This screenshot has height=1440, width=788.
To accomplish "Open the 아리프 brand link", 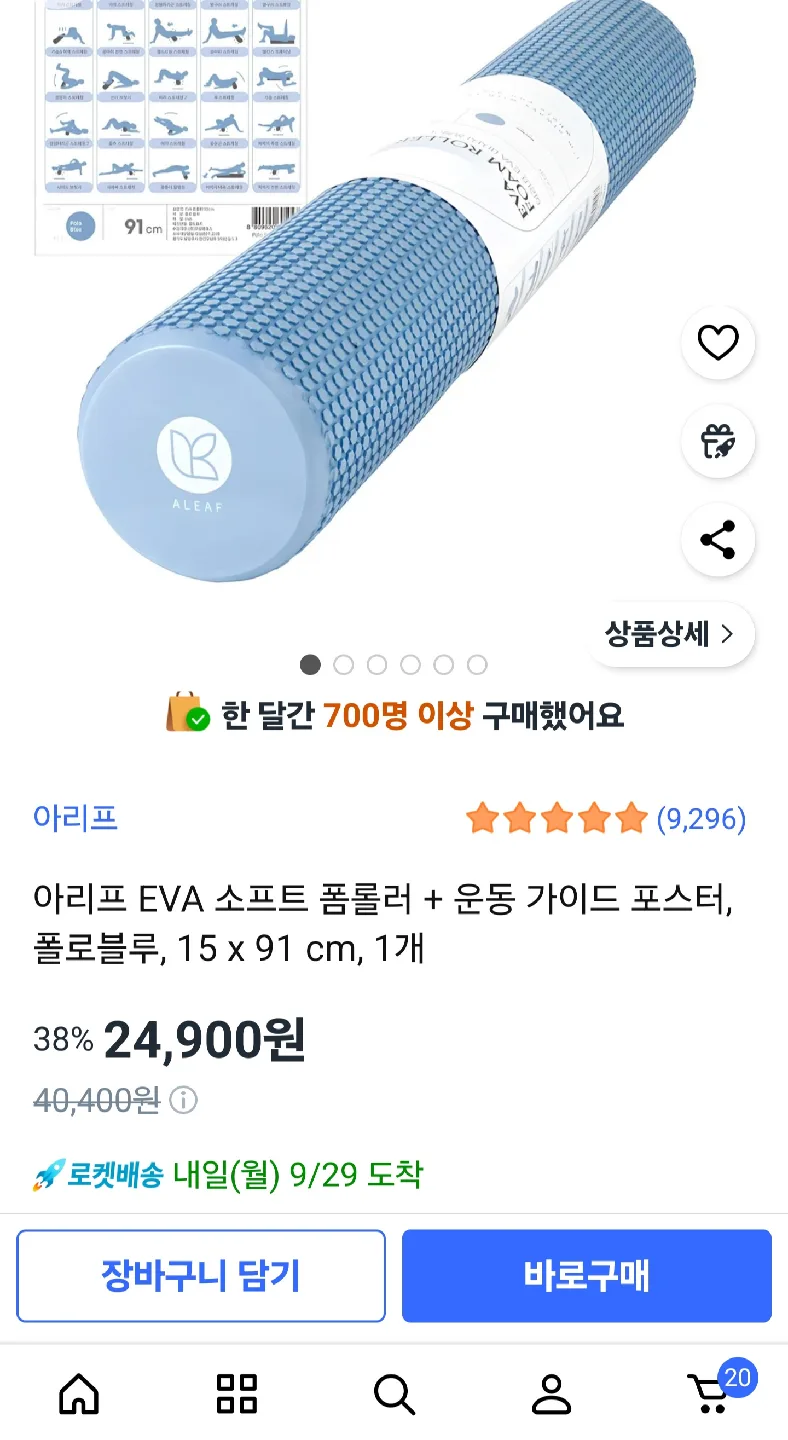I will tap(76, 818).
